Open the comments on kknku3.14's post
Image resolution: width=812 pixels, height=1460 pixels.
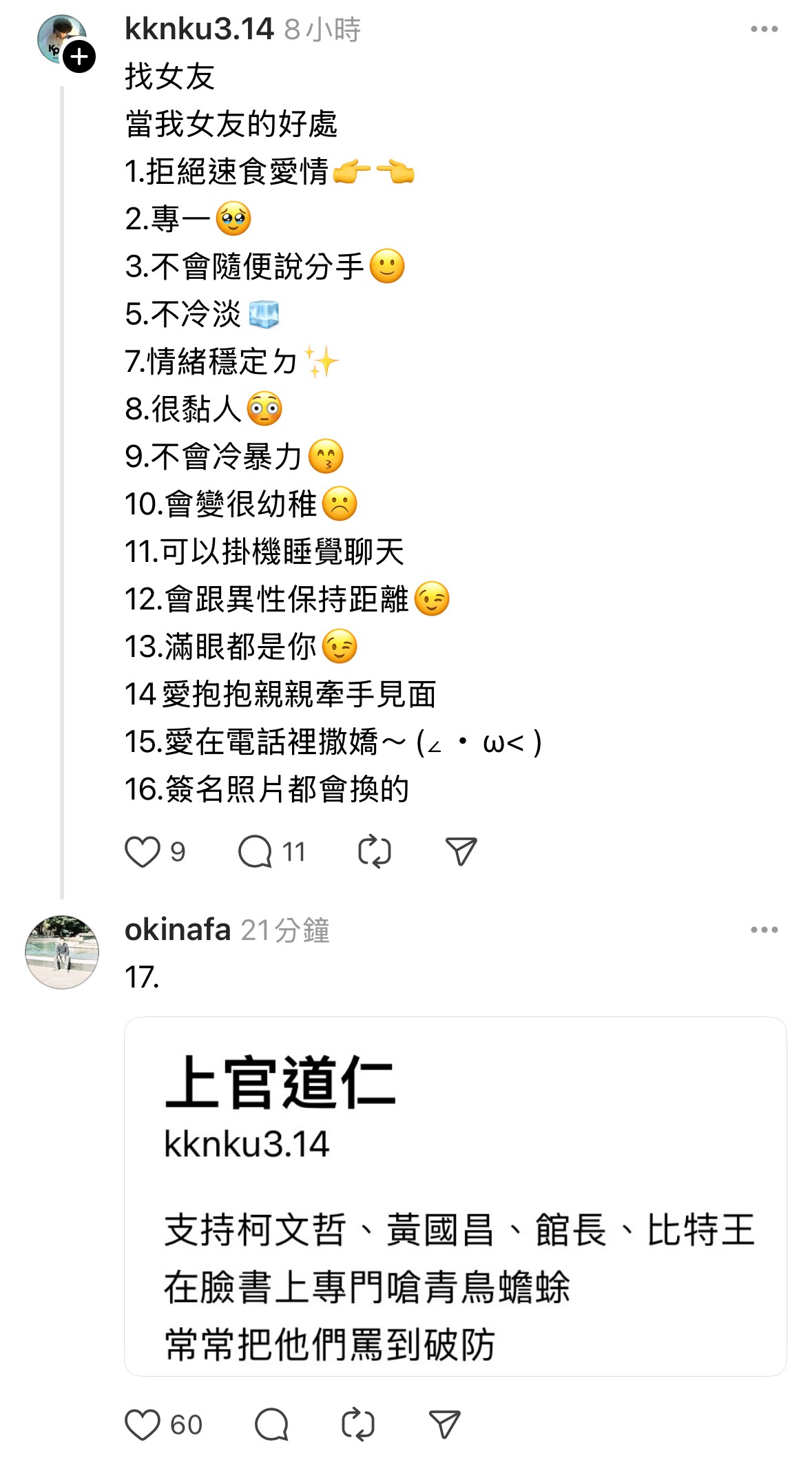pos(255,852)
